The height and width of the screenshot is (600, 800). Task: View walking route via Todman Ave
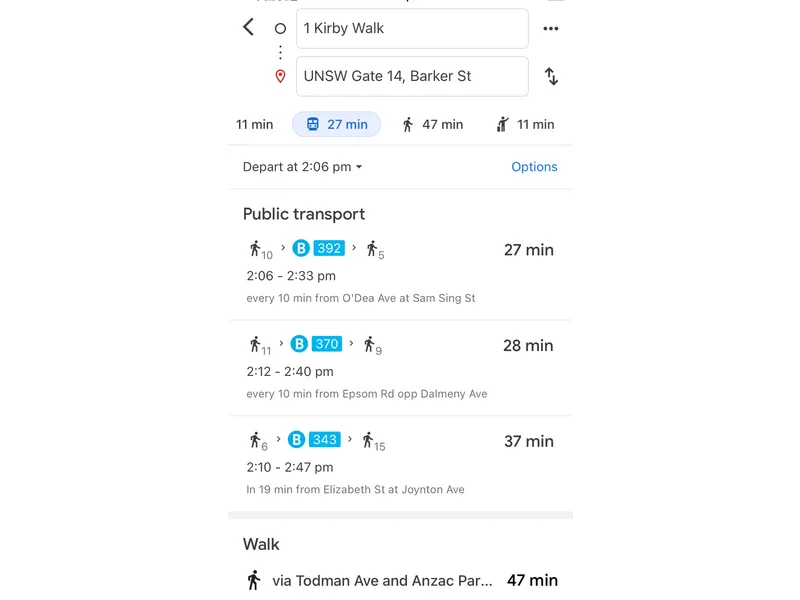(x=400, y=580)
